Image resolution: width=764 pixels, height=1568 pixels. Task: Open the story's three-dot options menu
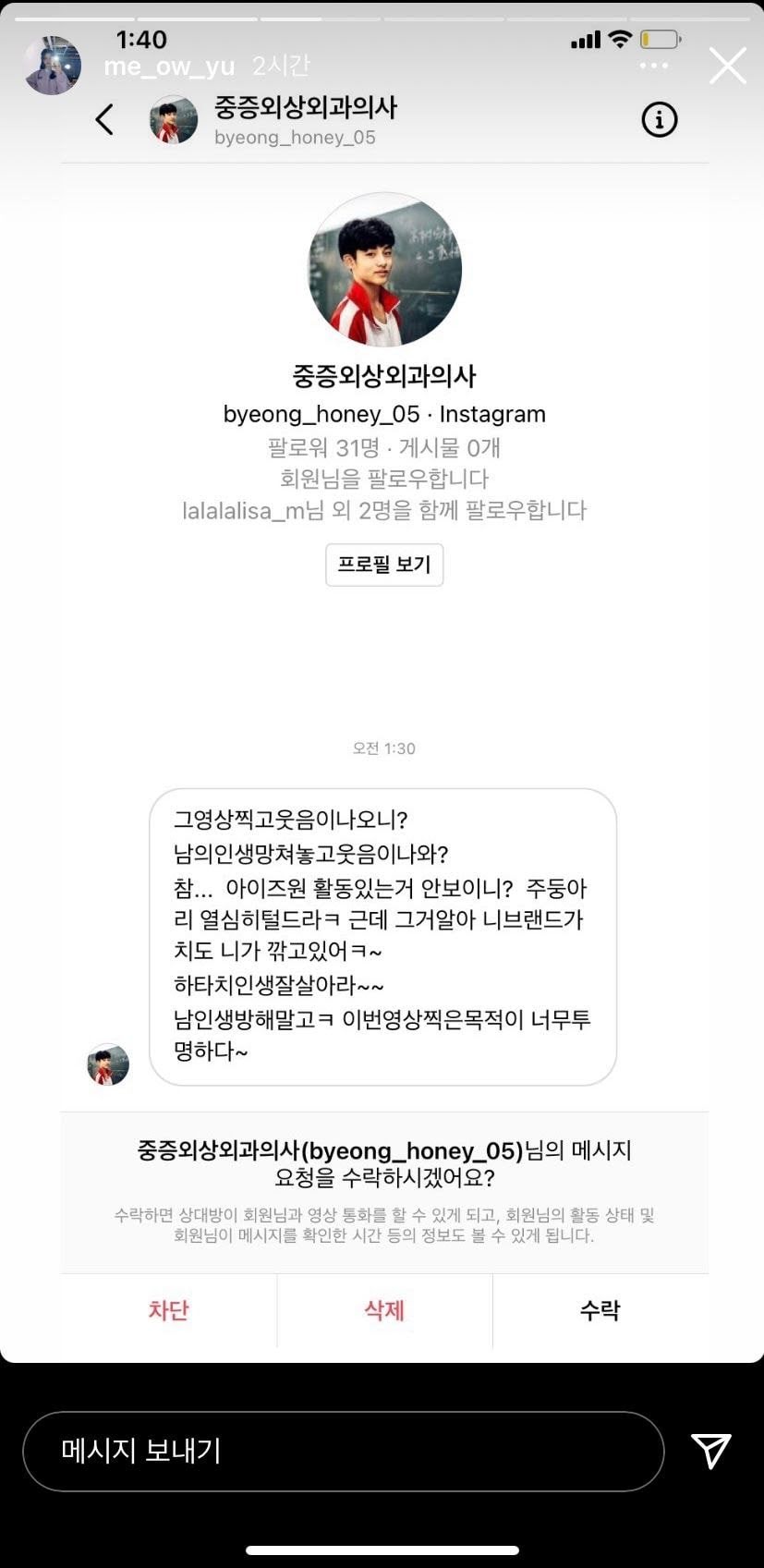(653, 66)
